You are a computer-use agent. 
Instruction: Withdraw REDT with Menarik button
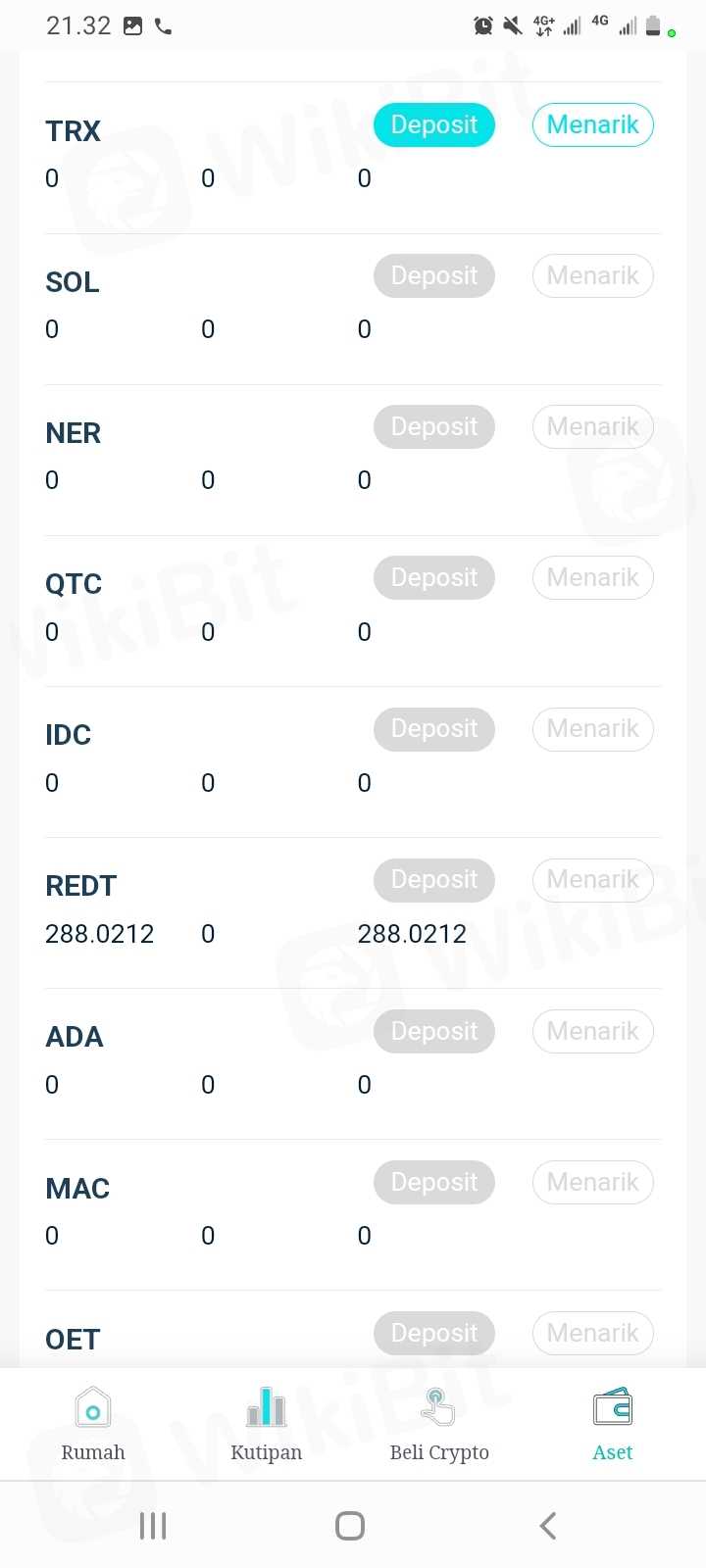pyautogui.click(x=592, y=880)
